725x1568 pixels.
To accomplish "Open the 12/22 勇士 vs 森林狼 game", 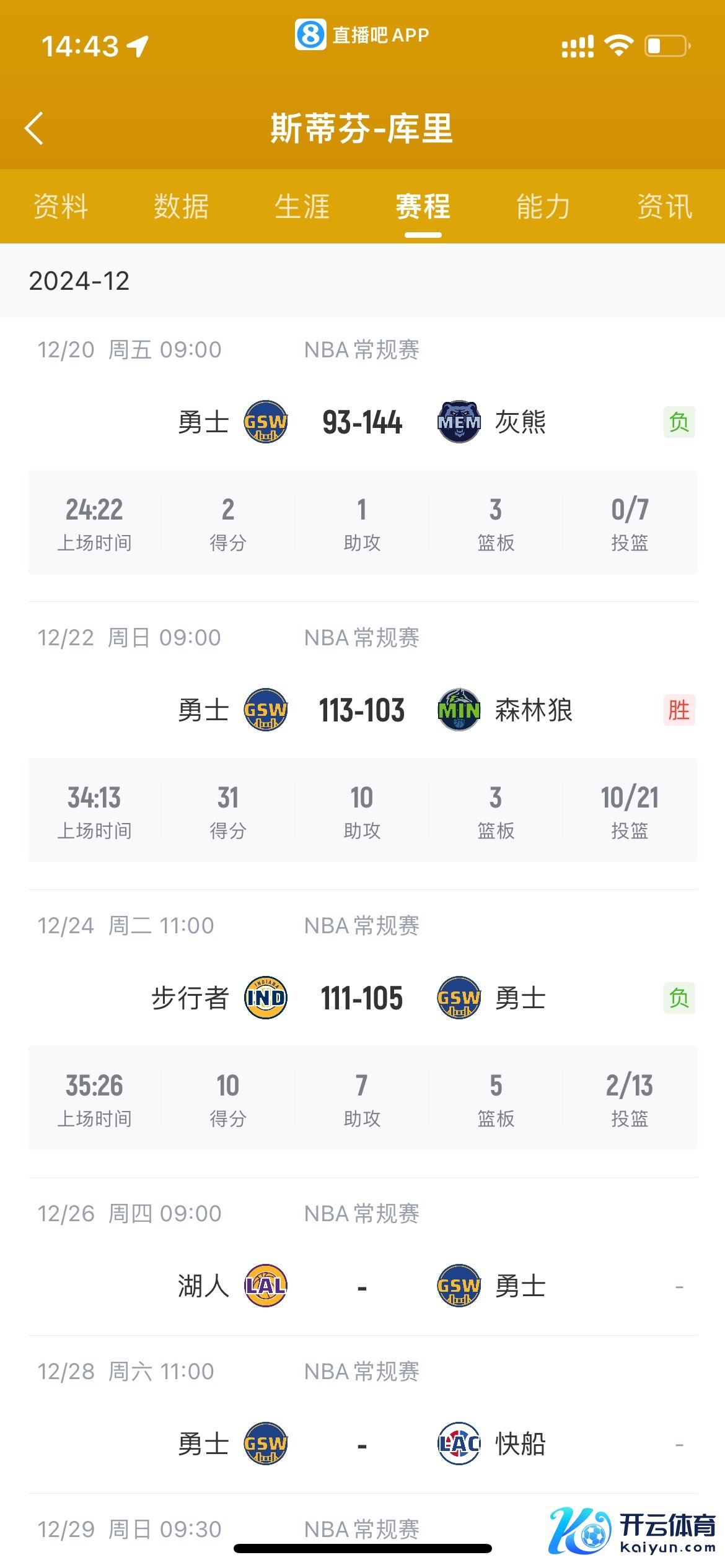I will coord(362,710).
